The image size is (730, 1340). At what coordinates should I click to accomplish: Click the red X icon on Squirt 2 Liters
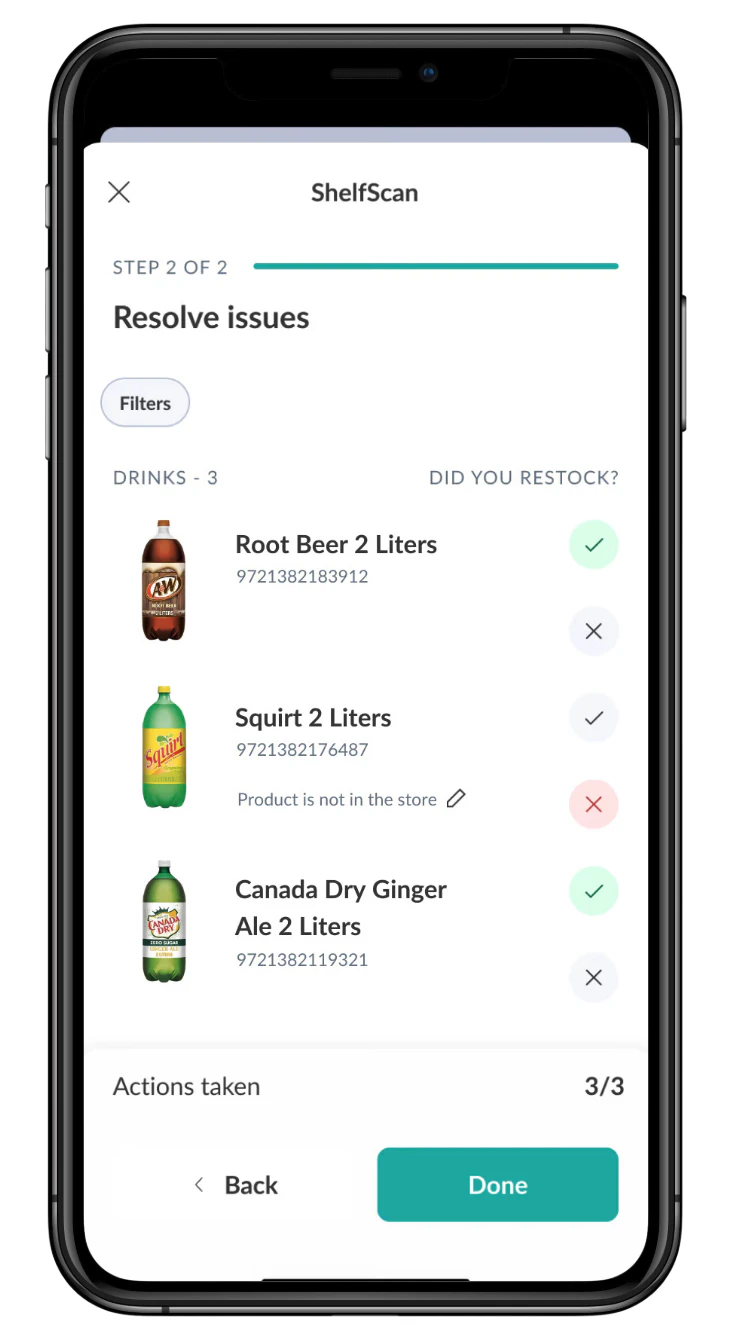[593, 804]
